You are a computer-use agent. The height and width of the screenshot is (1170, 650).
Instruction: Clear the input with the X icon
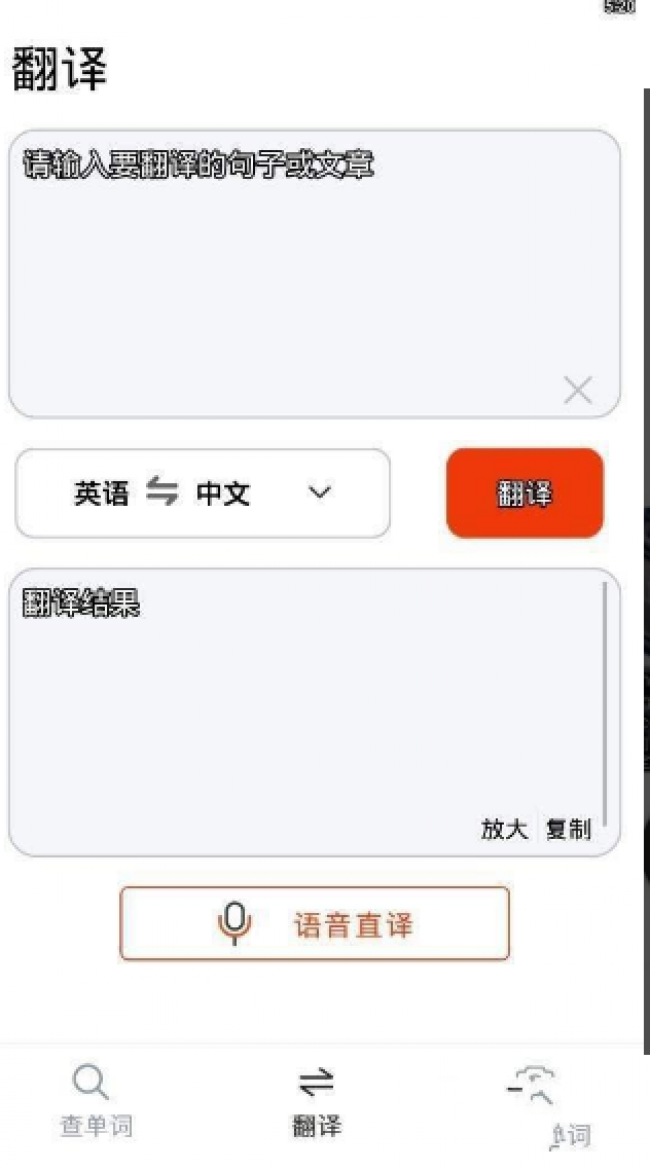click(x=577, y=390)
